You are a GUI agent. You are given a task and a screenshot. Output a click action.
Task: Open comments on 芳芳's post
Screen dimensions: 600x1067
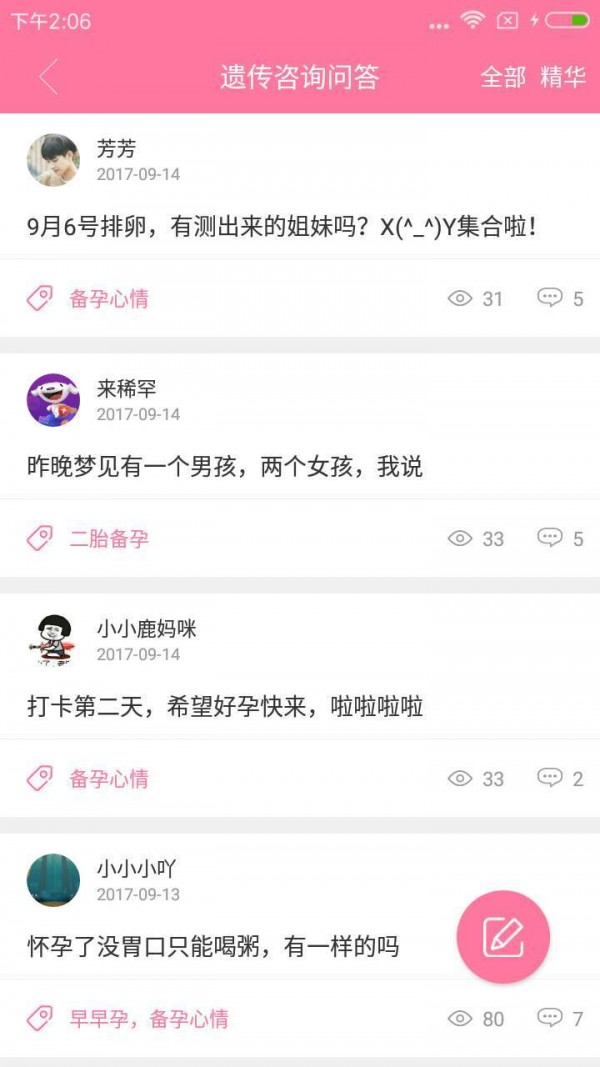pos(560,298)
